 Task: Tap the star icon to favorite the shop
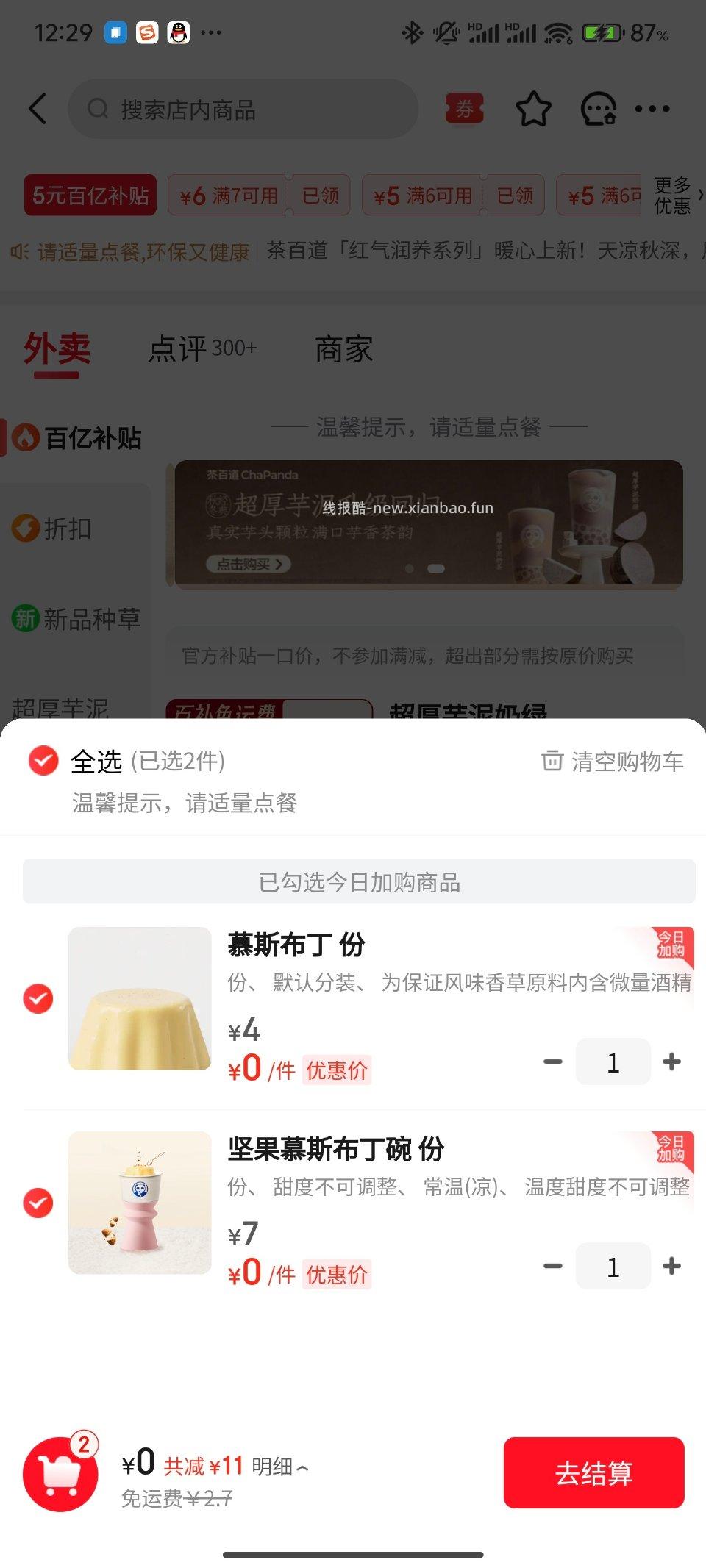click(x=532, y=108)
